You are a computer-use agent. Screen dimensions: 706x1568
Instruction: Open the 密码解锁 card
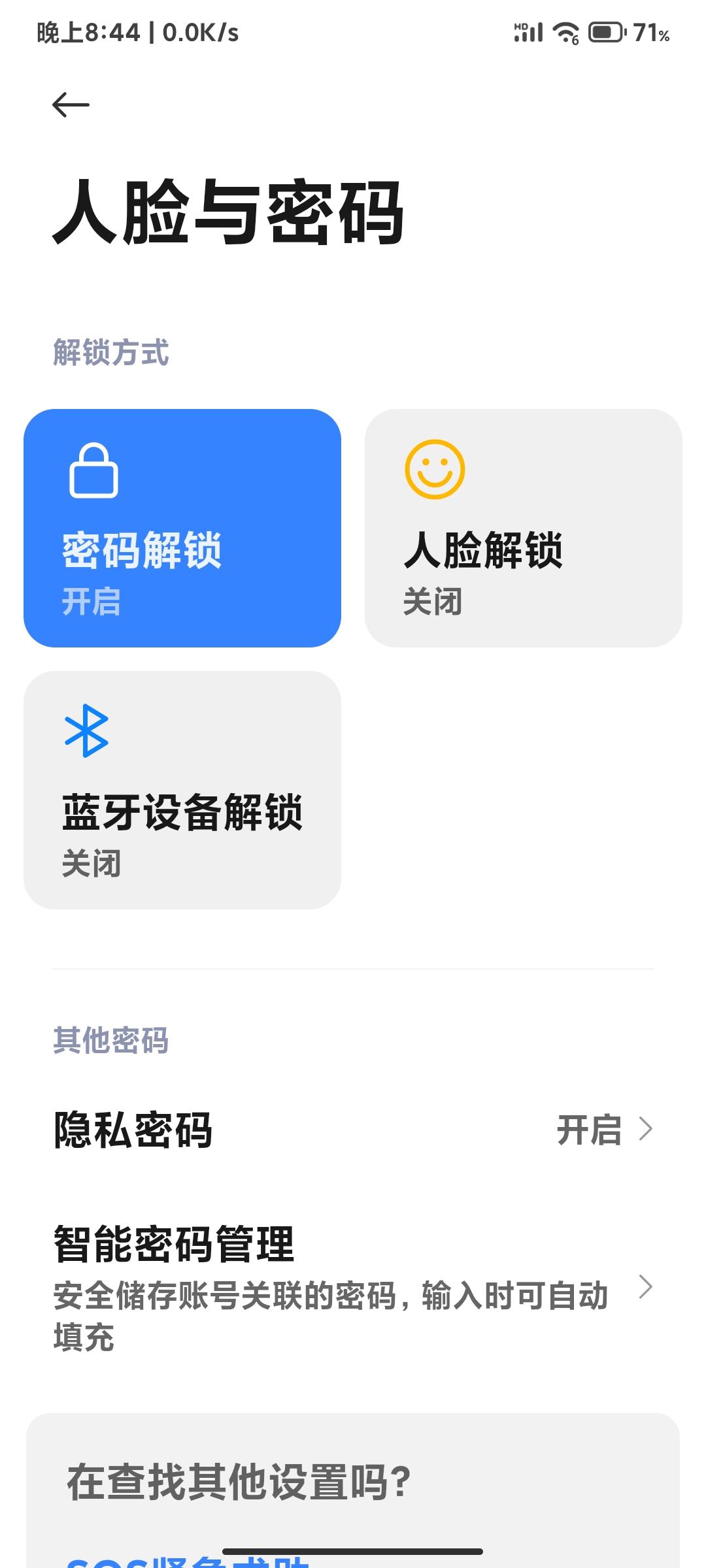[x=182, y=528]
